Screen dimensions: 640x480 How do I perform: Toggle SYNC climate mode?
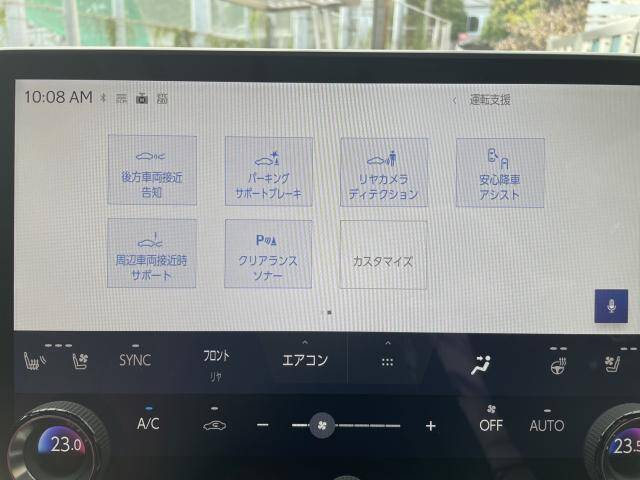(x=135, y=360)
